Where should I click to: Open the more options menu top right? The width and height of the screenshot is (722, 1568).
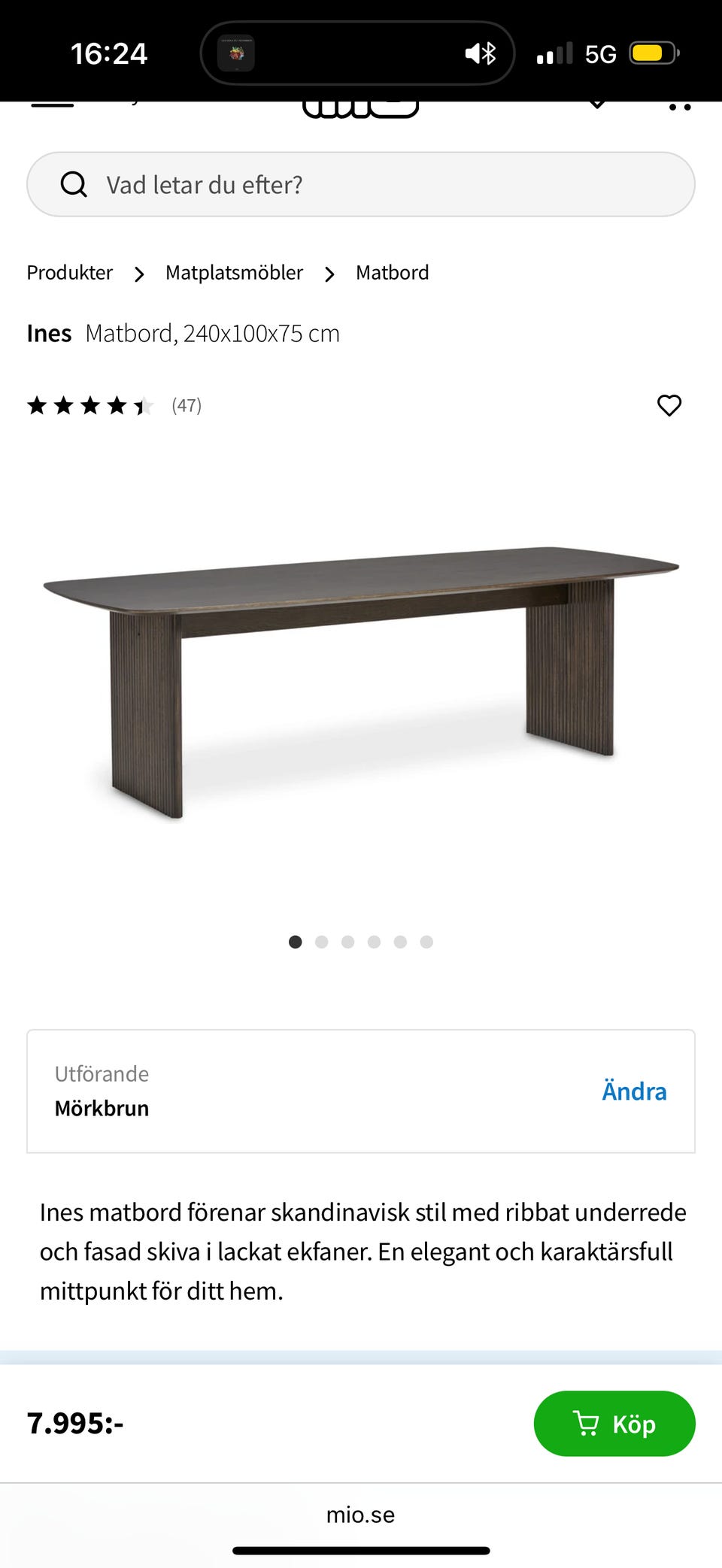point(679,107)
